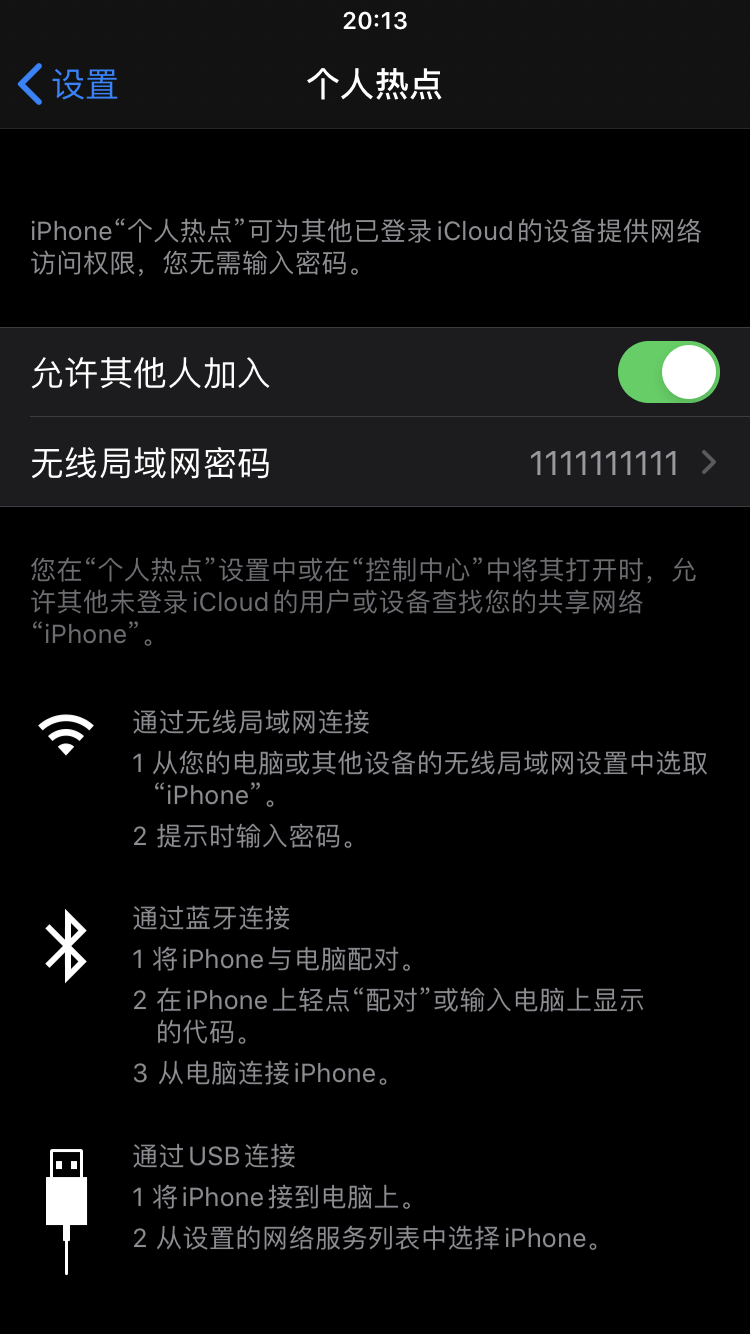Go back to 设置
The width and height of the screenshot is (750, 1334).
coord(68,85)
